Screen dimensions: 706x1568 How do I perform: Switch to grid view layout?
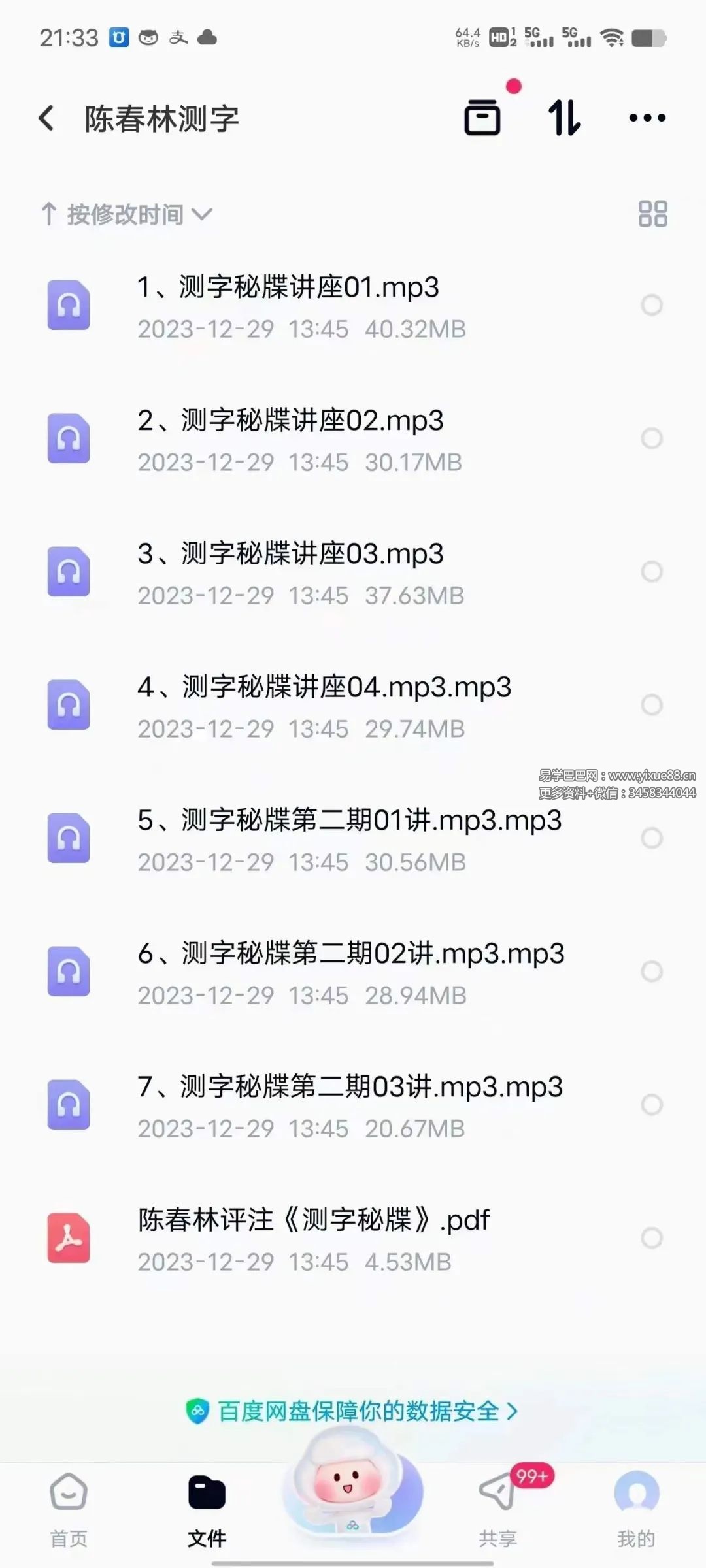652,214
